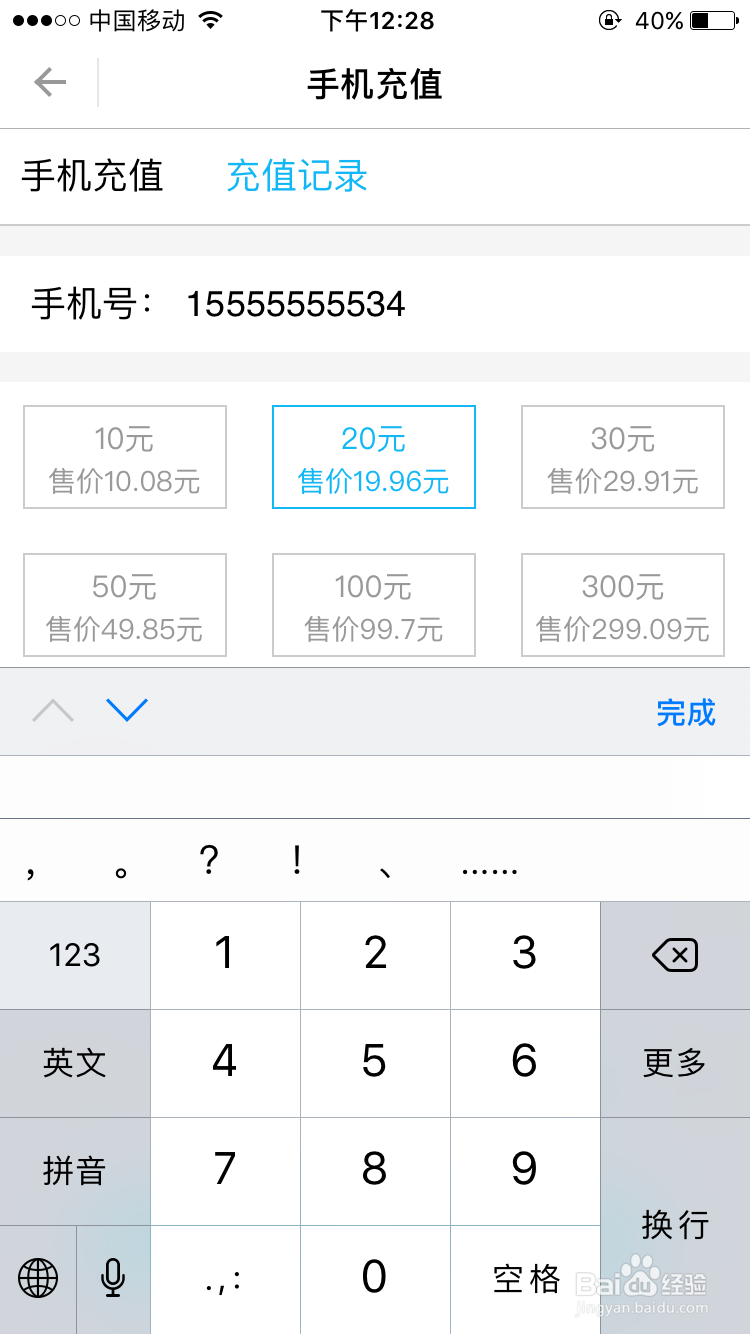
Task: Select the 手机充值 tab
Action: (90, 176)
